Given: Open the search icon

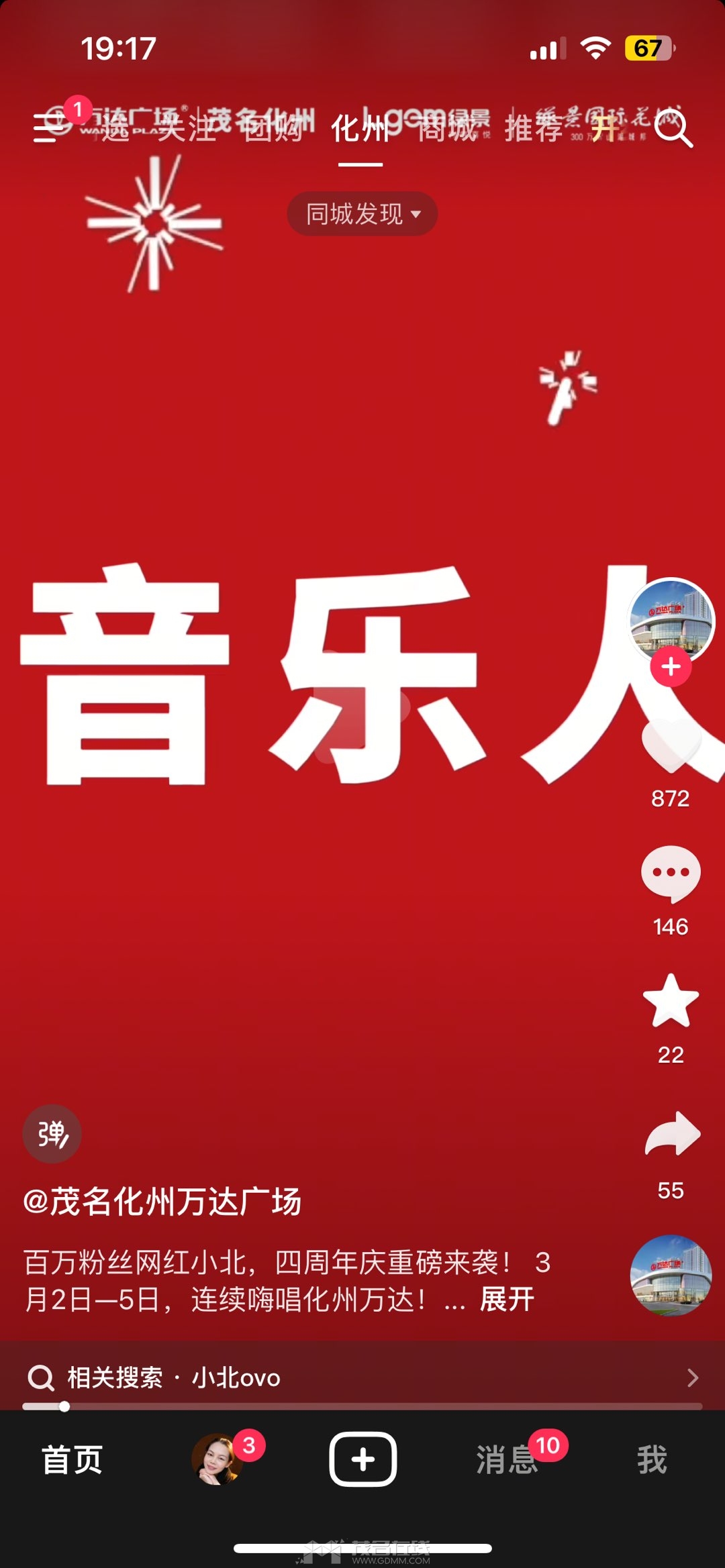Looking at the screenshot, I should pos(673,127).
